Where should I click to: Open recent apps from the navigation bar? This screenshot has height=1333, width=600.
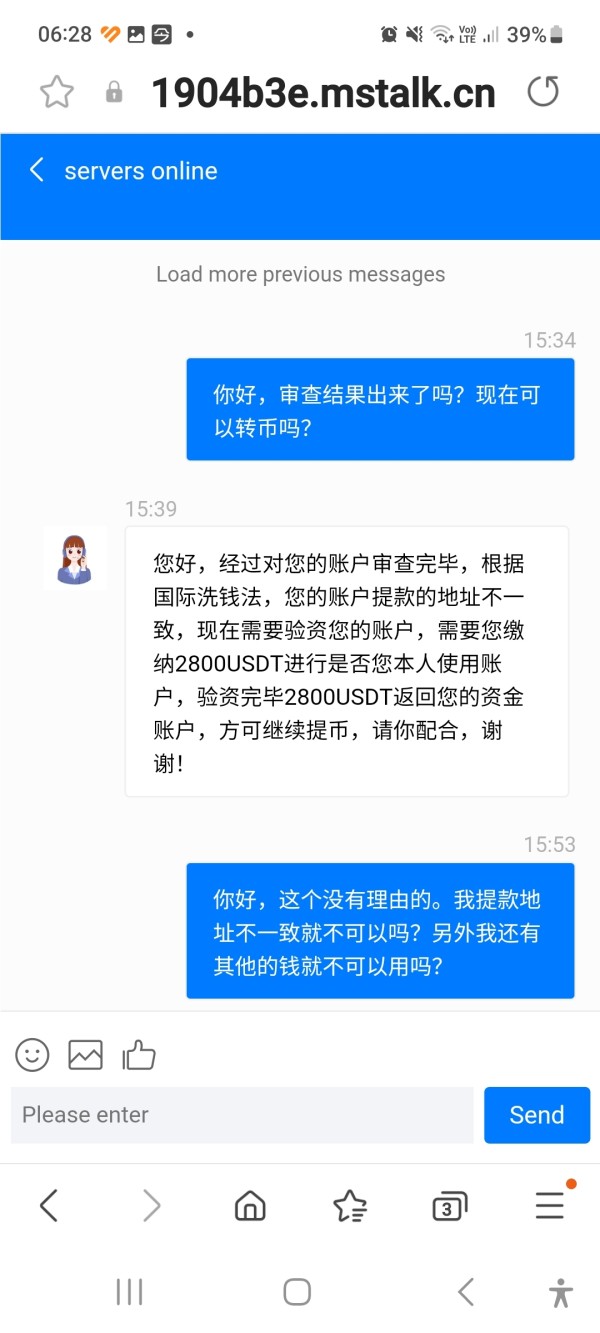click(x=130, y=1292)
